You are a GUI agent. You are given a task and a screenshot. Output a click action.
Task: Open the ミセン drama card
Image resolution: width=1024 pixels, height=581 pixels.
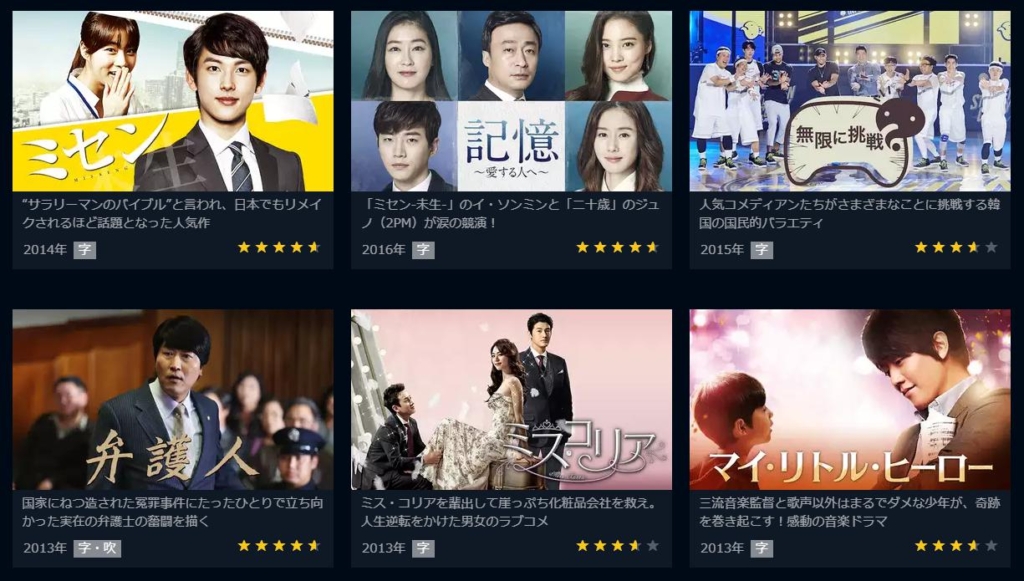pyautogui.click(x=172, y=101)
